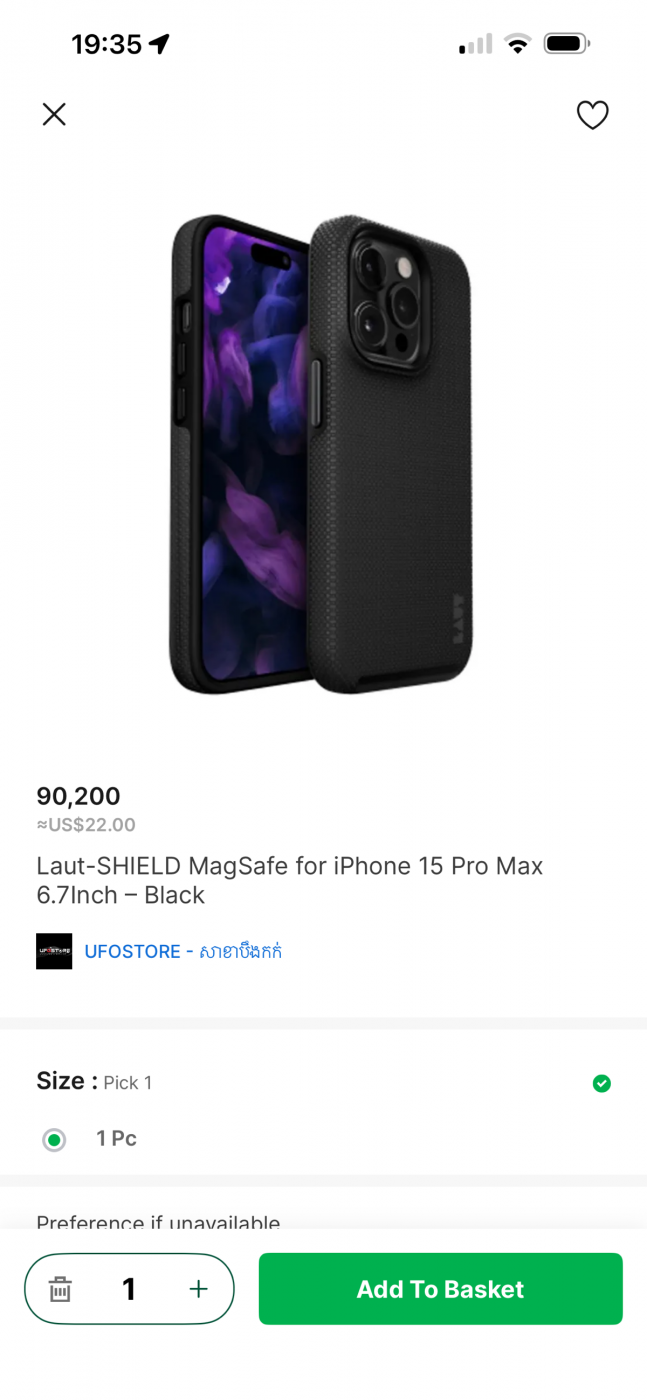The width and height of the screenshot is (647, 1400).
Task: Remove the item with the trash icon
Action: [60, 1289]
